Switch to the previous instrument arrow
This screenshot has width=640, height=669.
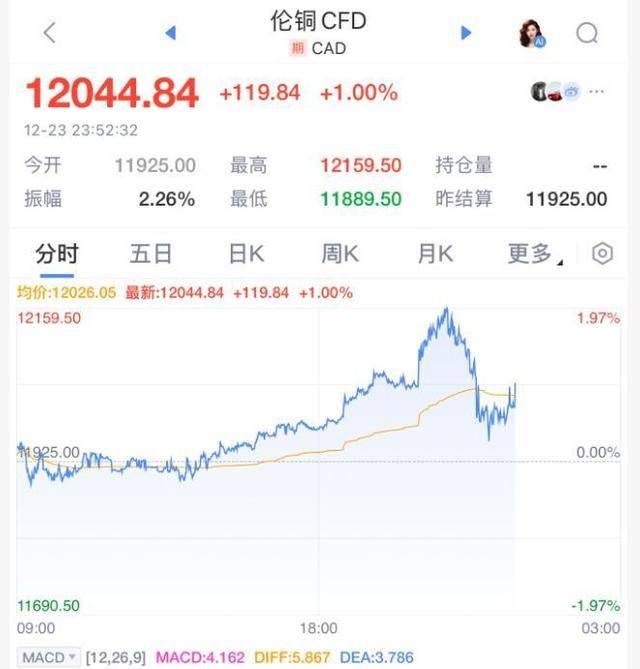tap(170, 33)
